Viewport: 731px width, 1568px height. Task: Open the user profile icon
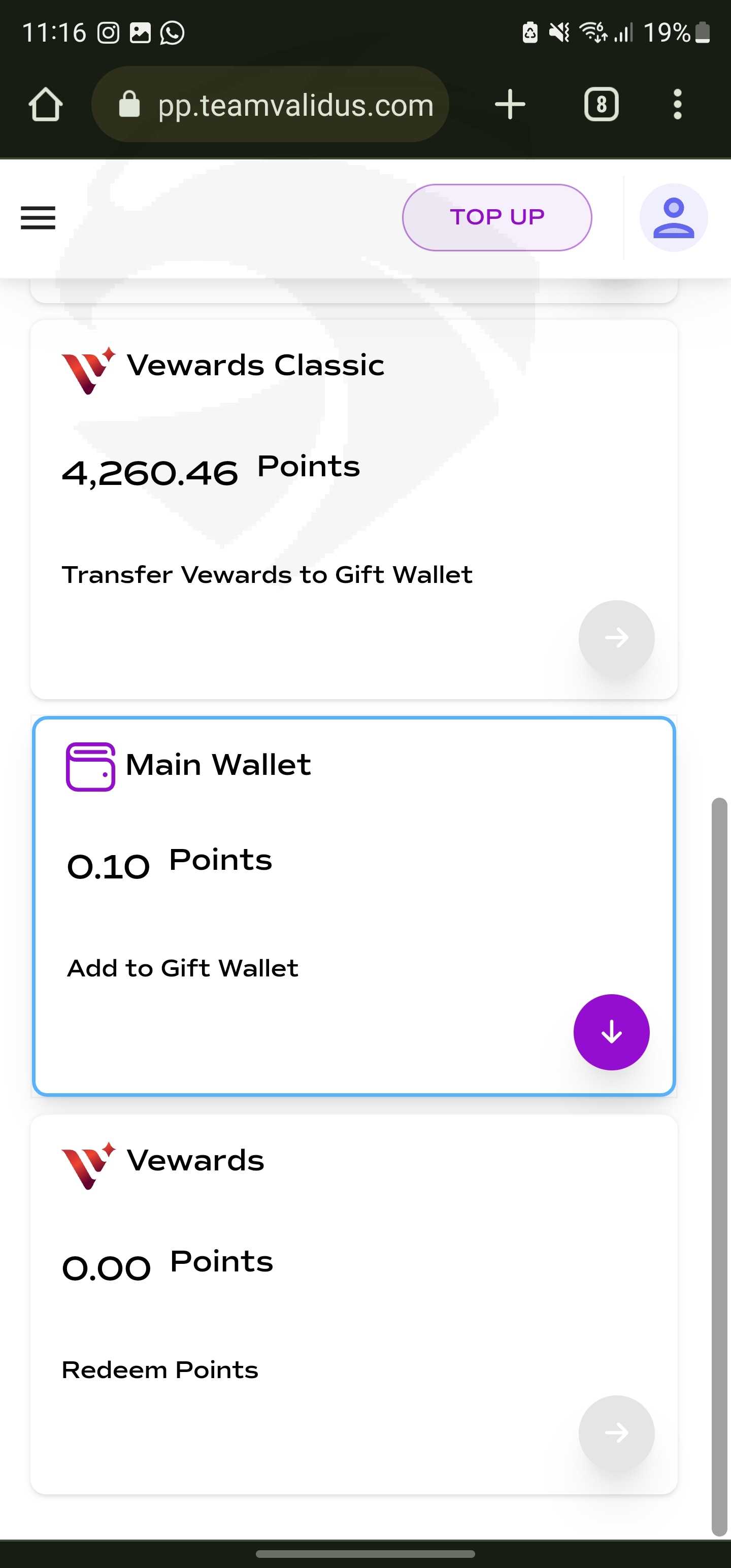pyautogui.click(x=673, y=217)
